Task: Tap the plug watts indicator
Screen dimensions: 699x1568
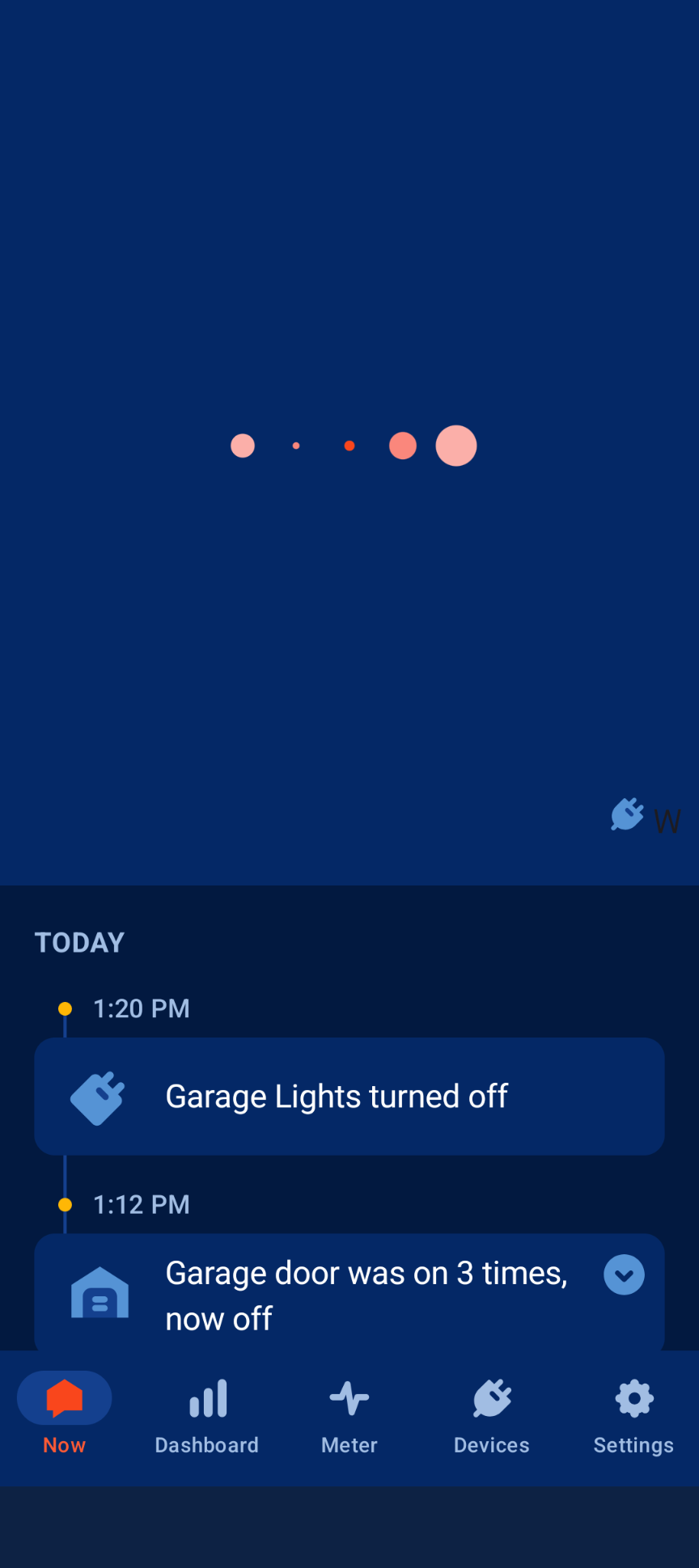Action: 646,817
